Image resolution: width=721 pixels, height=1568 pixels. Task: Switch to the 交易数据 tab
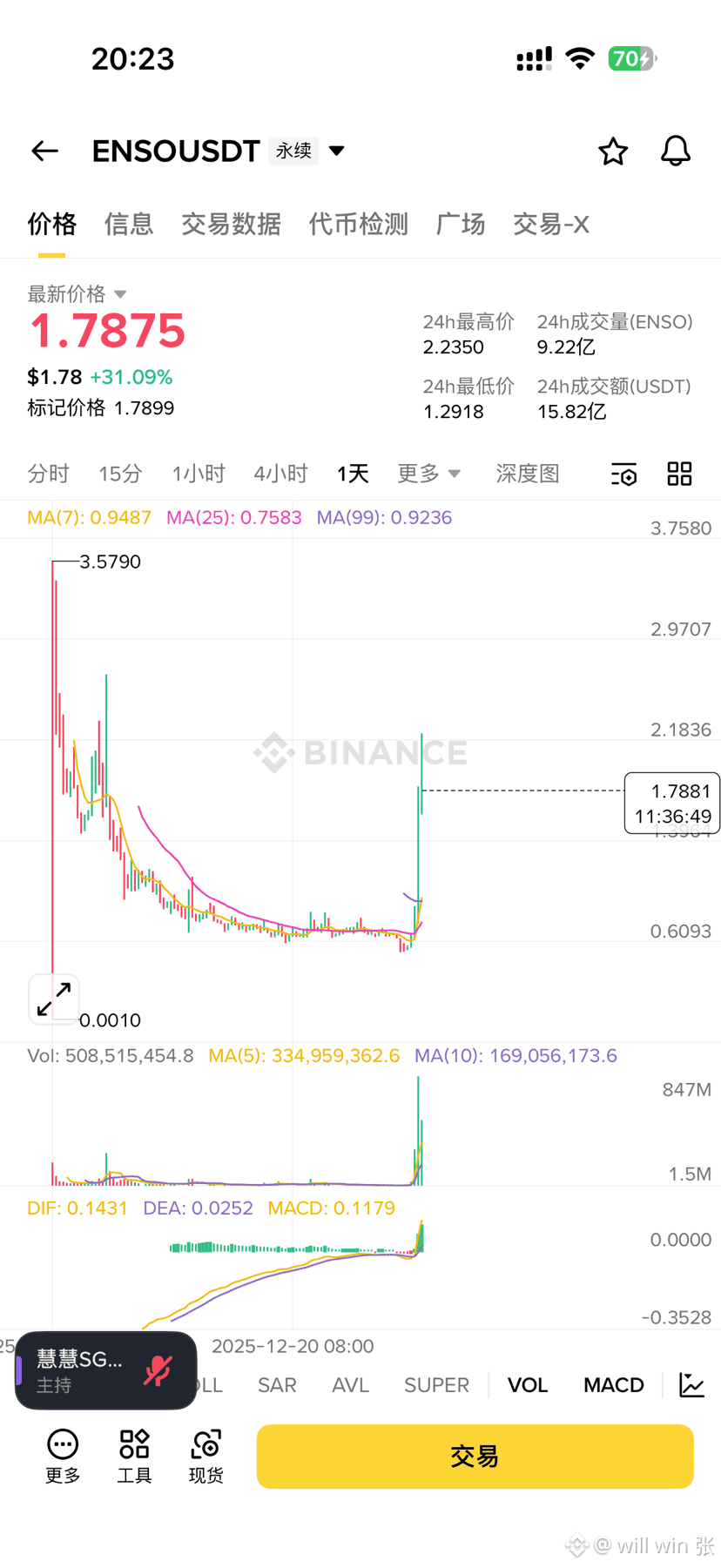[x=231, y=225]
